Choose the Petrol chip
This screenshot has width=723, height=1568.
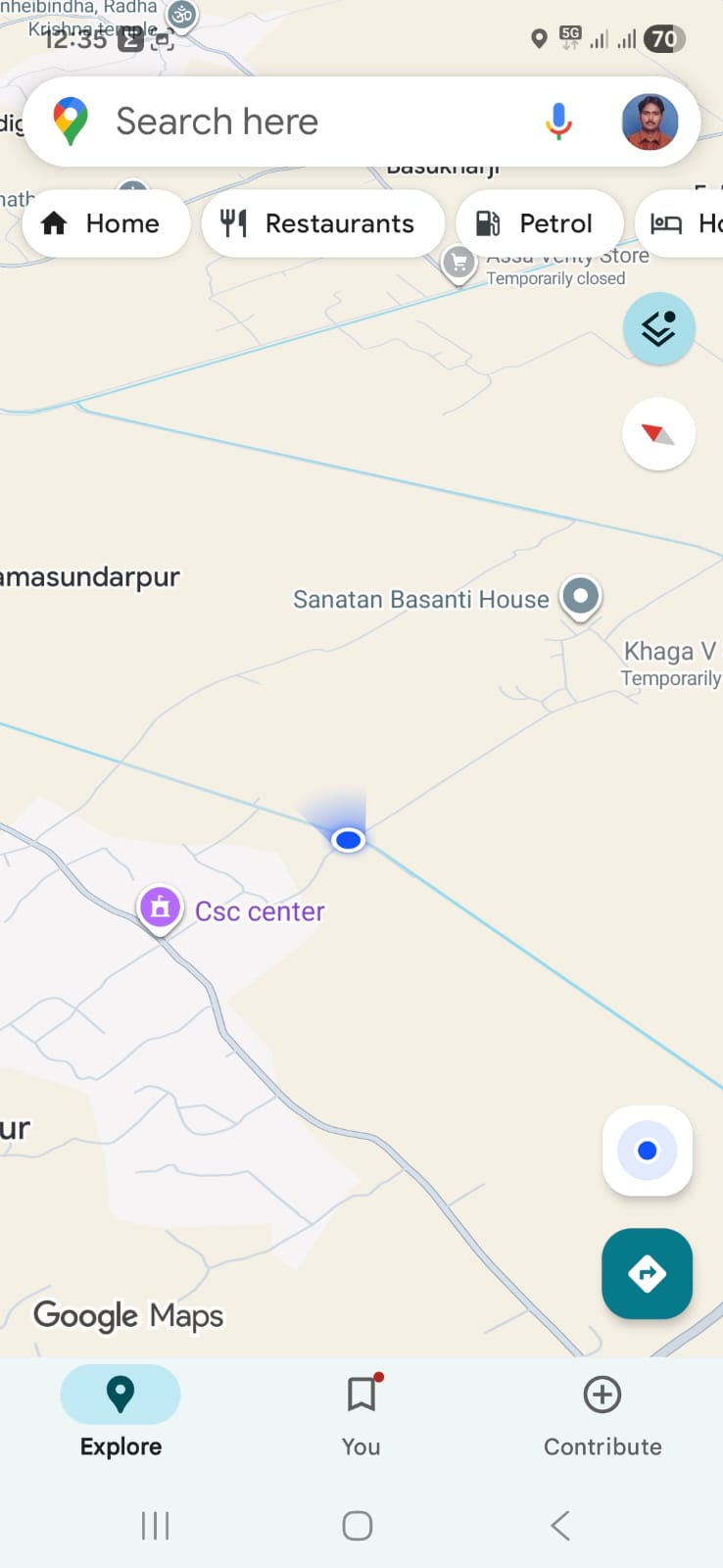click(539, 223)
